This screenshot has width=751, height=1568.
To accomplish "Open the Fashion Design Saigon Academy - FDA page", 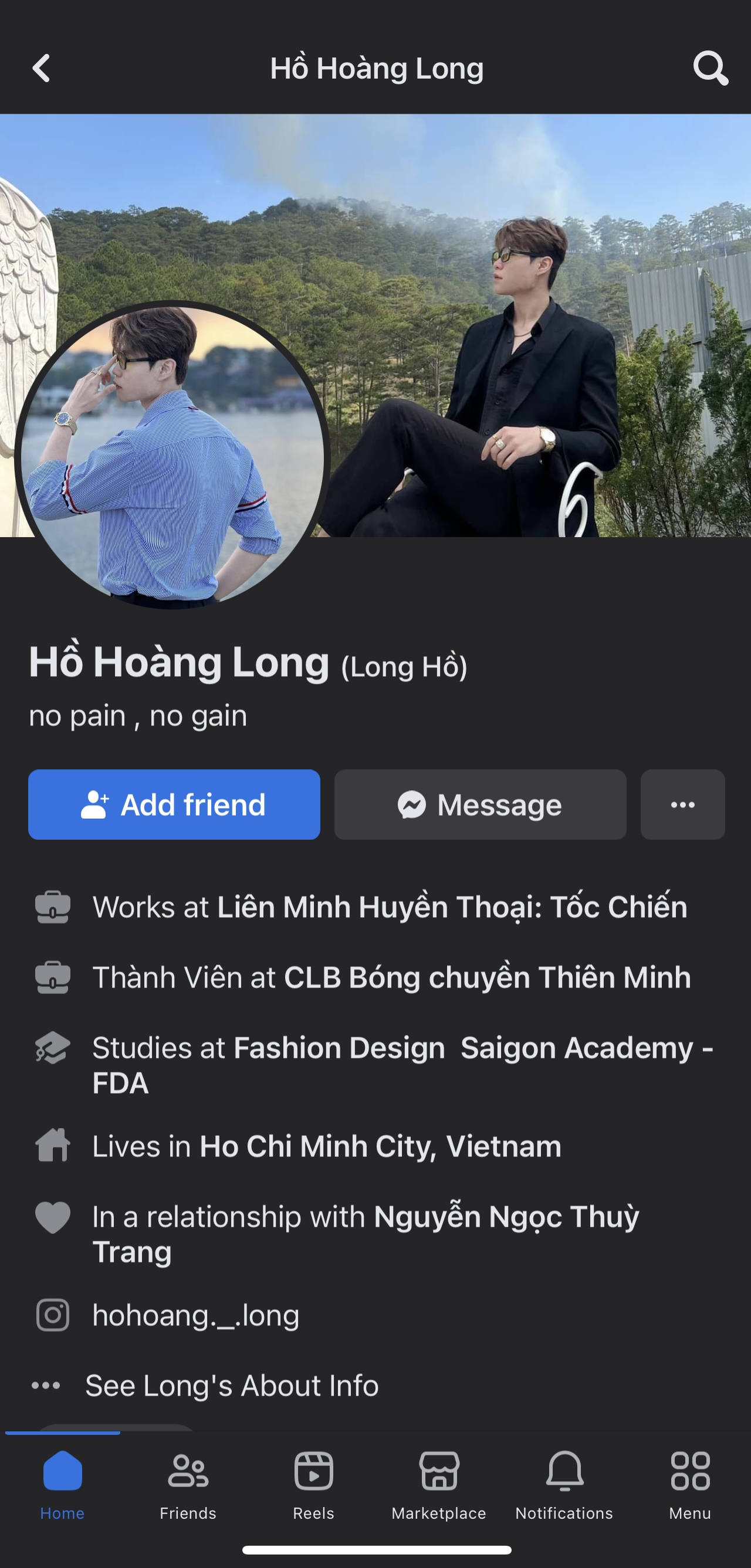I will point(463,1048).
